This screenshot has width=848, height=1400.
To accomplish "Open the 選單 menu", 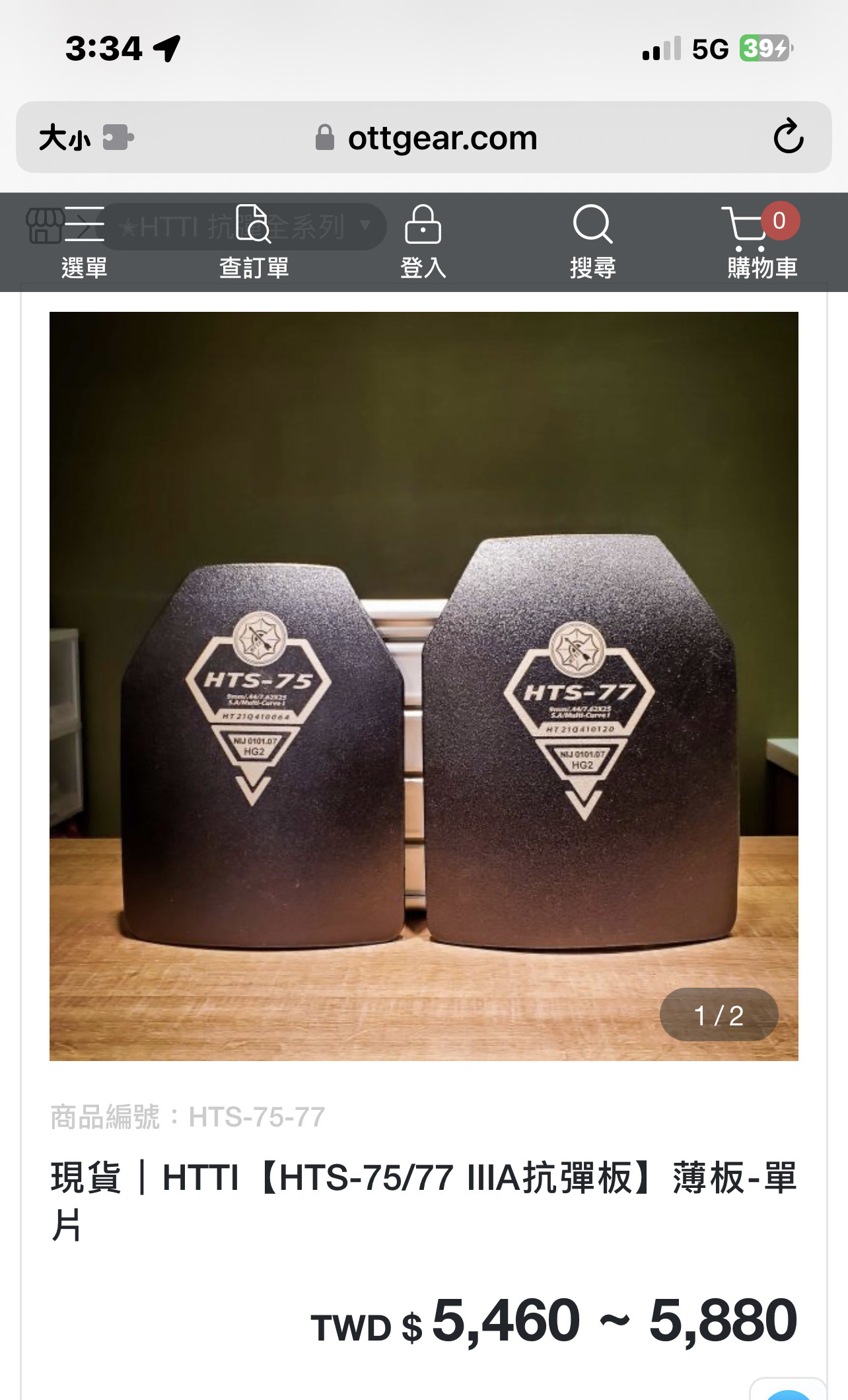I will click(x=84, y=242).
